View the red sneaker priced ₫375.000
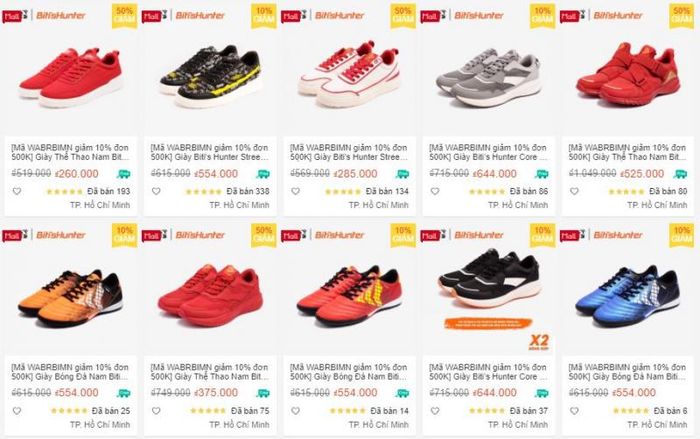This screenshot has width=700, height=439. (208, 293)
